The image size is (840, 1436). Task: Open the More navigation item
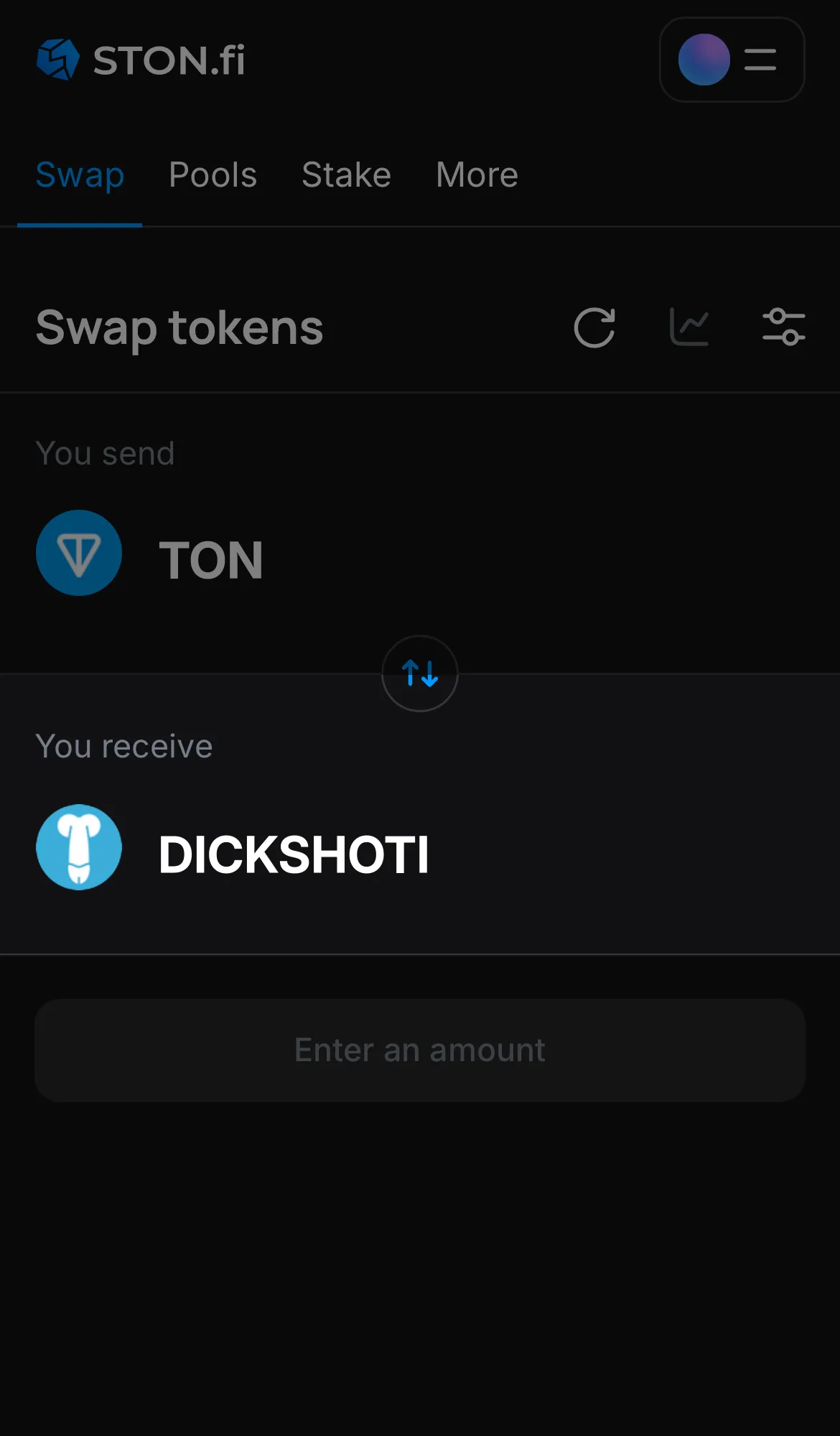tap(476, 174)
